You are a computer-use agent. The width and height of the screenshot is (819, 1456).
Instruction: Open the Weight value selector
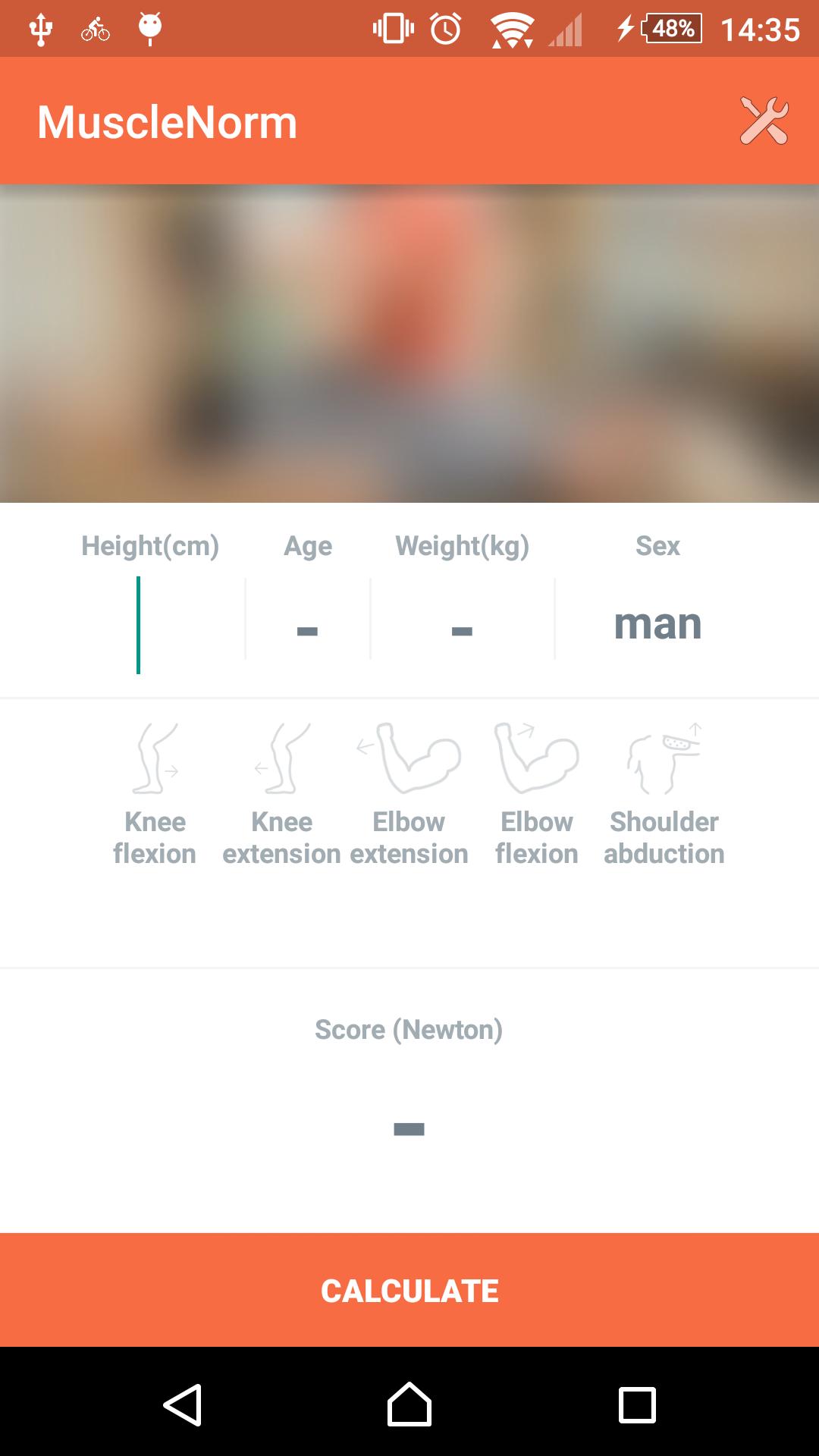point(463,622)
